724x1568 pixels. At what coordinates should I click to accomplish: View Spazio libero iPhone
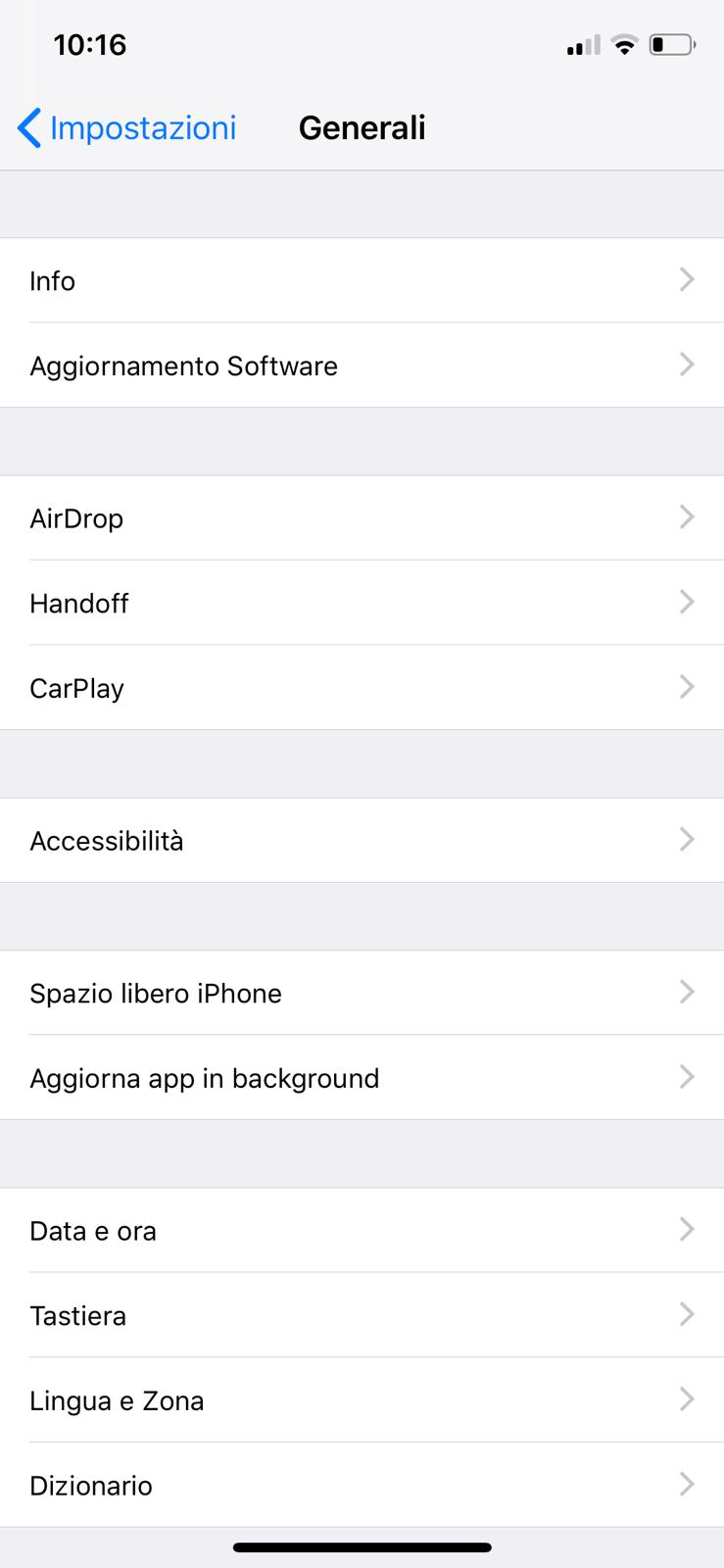pyautogui.click(x=362, y=994)
